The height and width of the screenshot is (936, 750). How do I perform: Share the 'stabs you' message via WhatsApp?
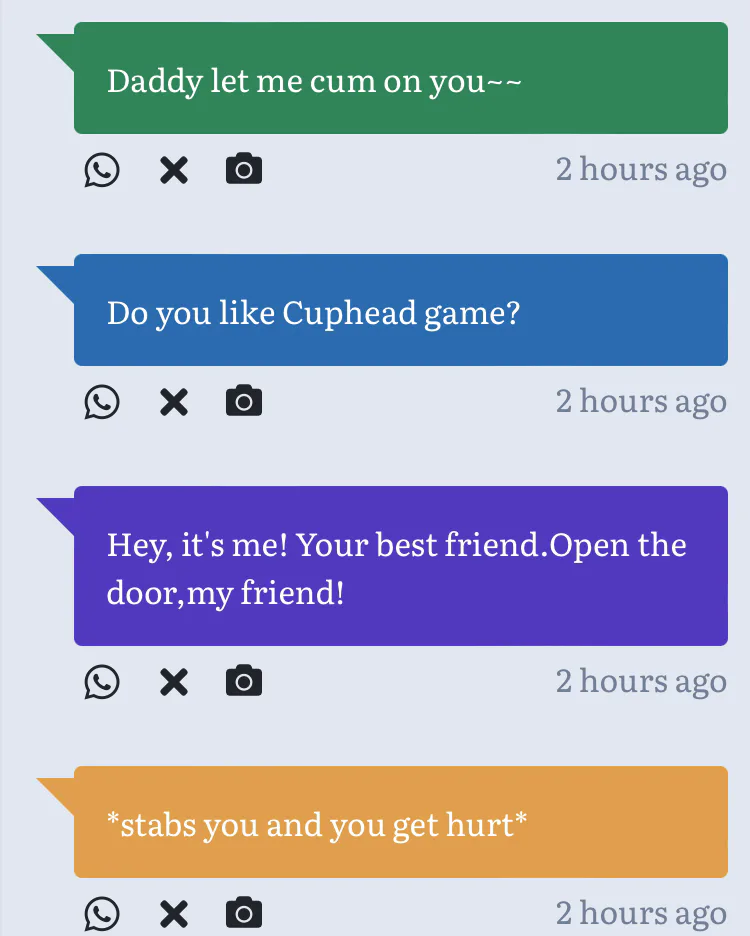pos(102,913)
